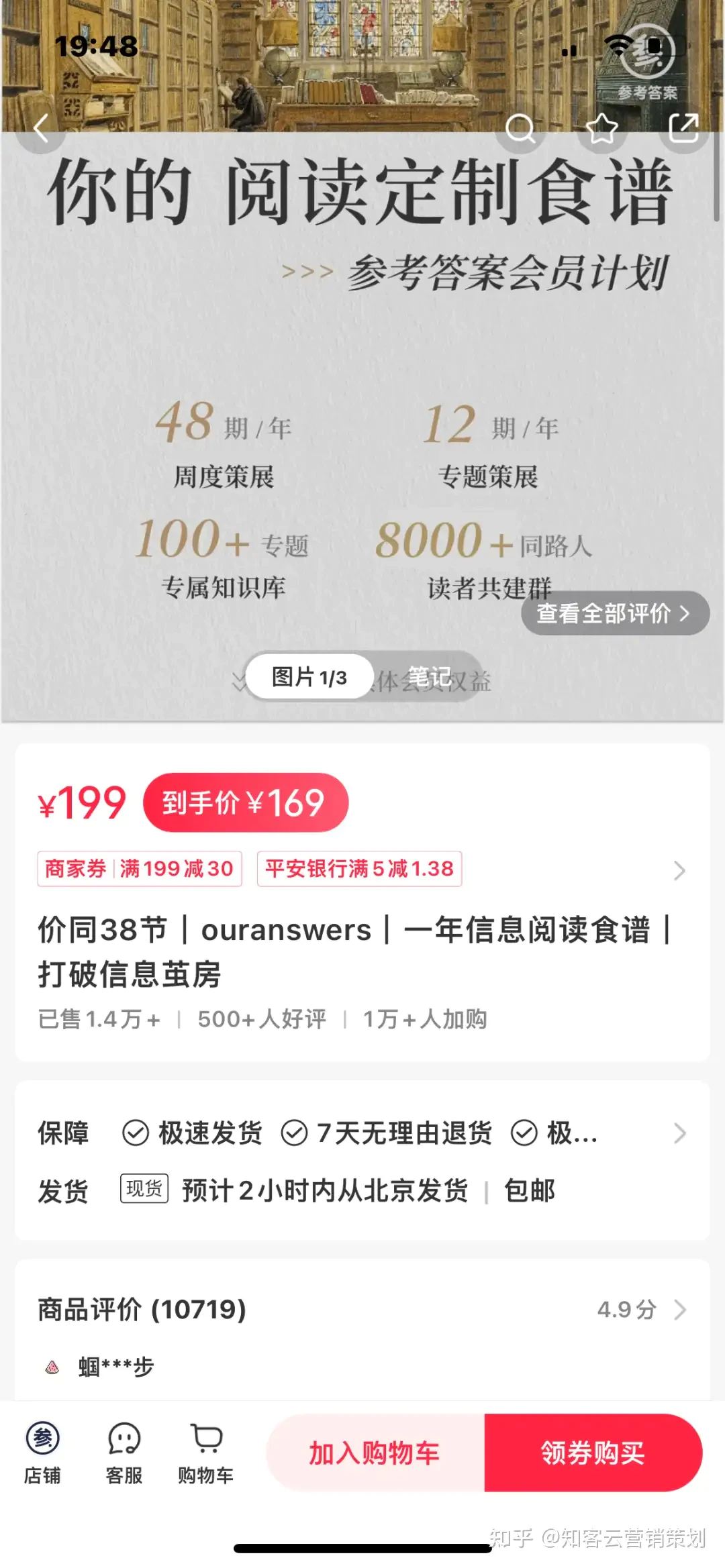725x1568 pixels.
Task: View all reviews via 查看全部评价
Action: (x=614, y=613)
